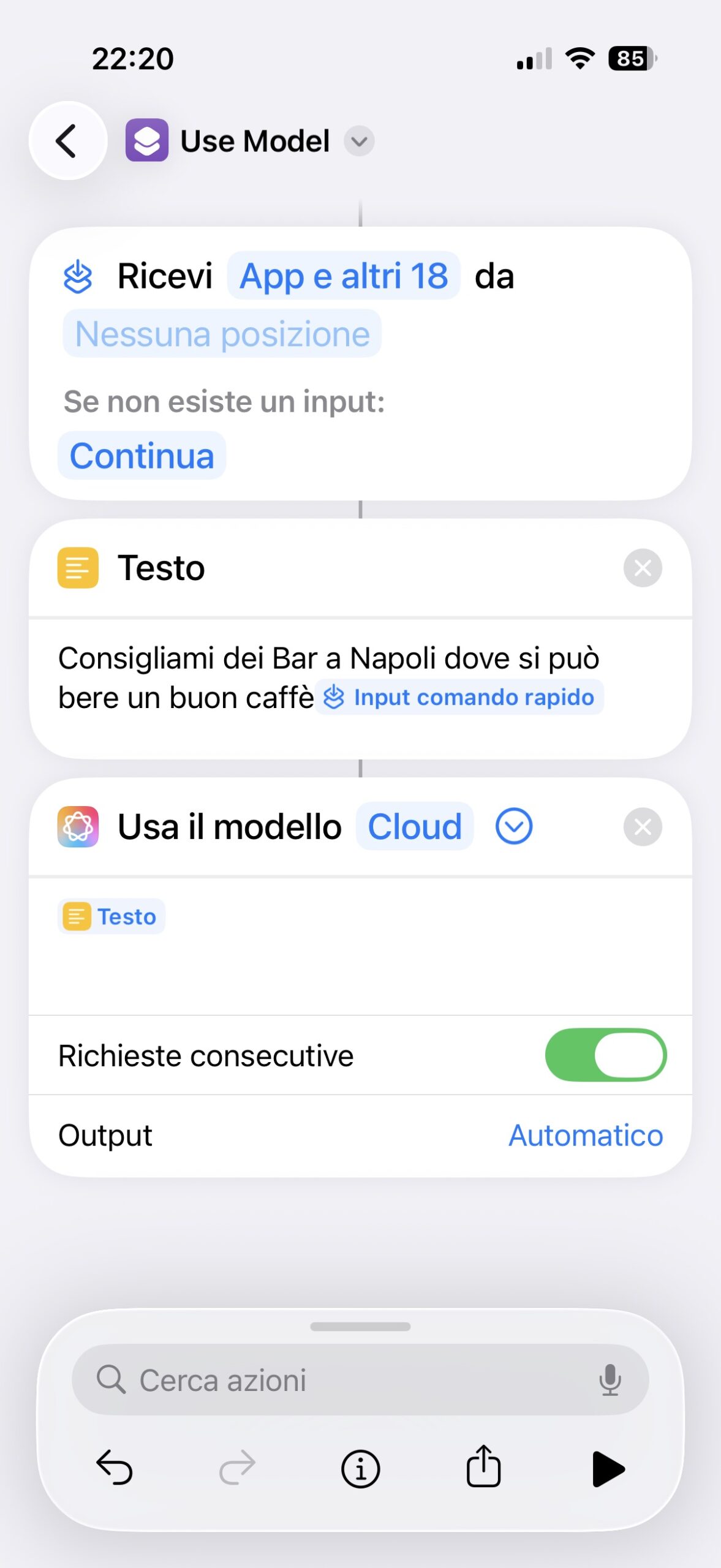Expand the Usa il modello options chevron
This screenshot has width=721, height=1568.
[x=514, y=826]
